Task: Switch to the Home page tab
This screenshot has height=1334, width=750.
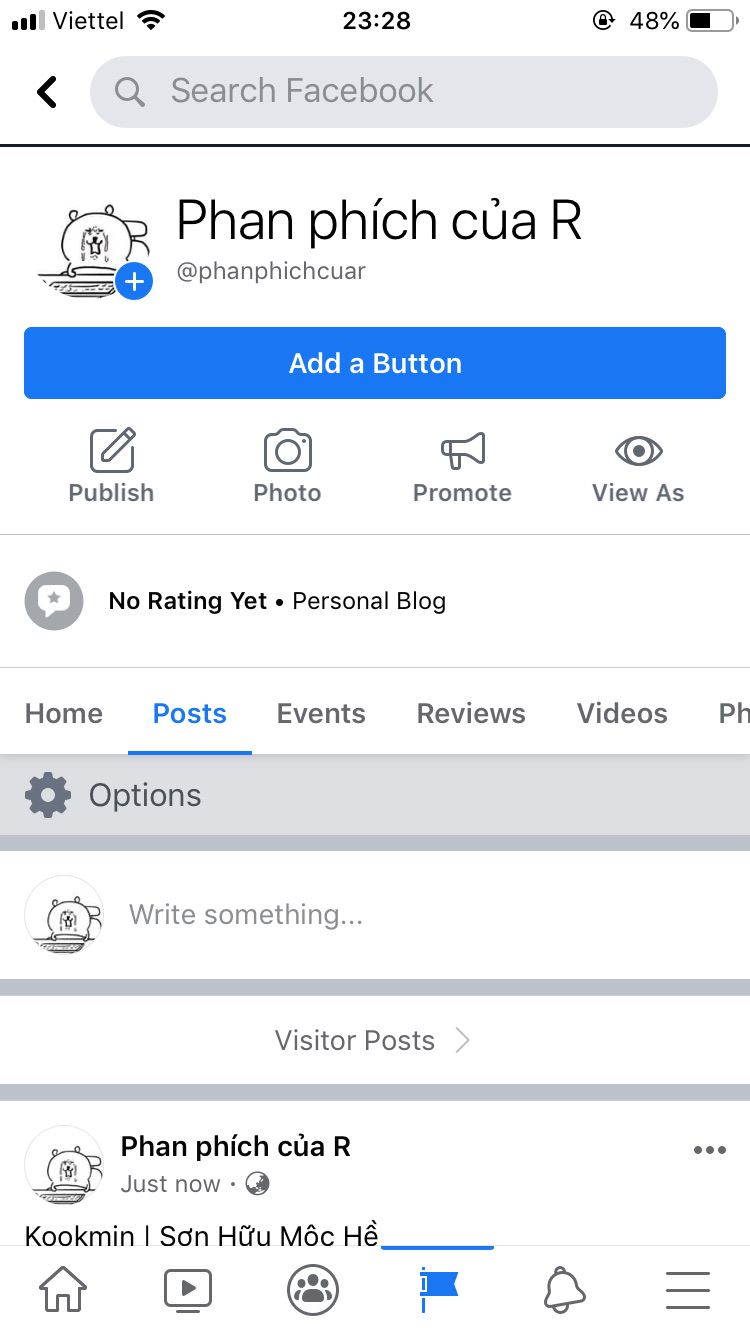Action: pyautogui.click(x=64, y=713)
